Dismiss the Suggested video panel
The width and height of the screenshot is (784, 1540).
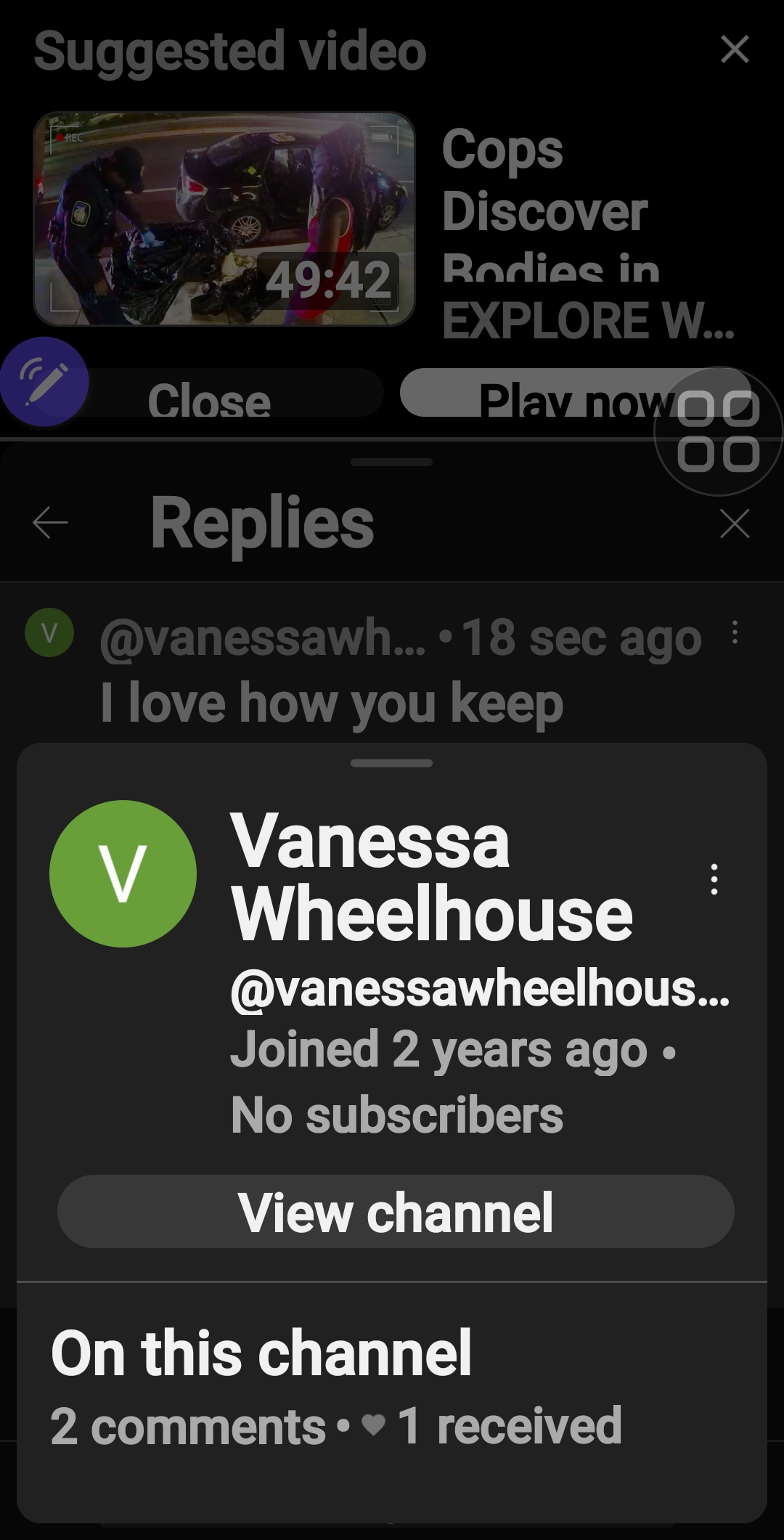pos(735,50)
